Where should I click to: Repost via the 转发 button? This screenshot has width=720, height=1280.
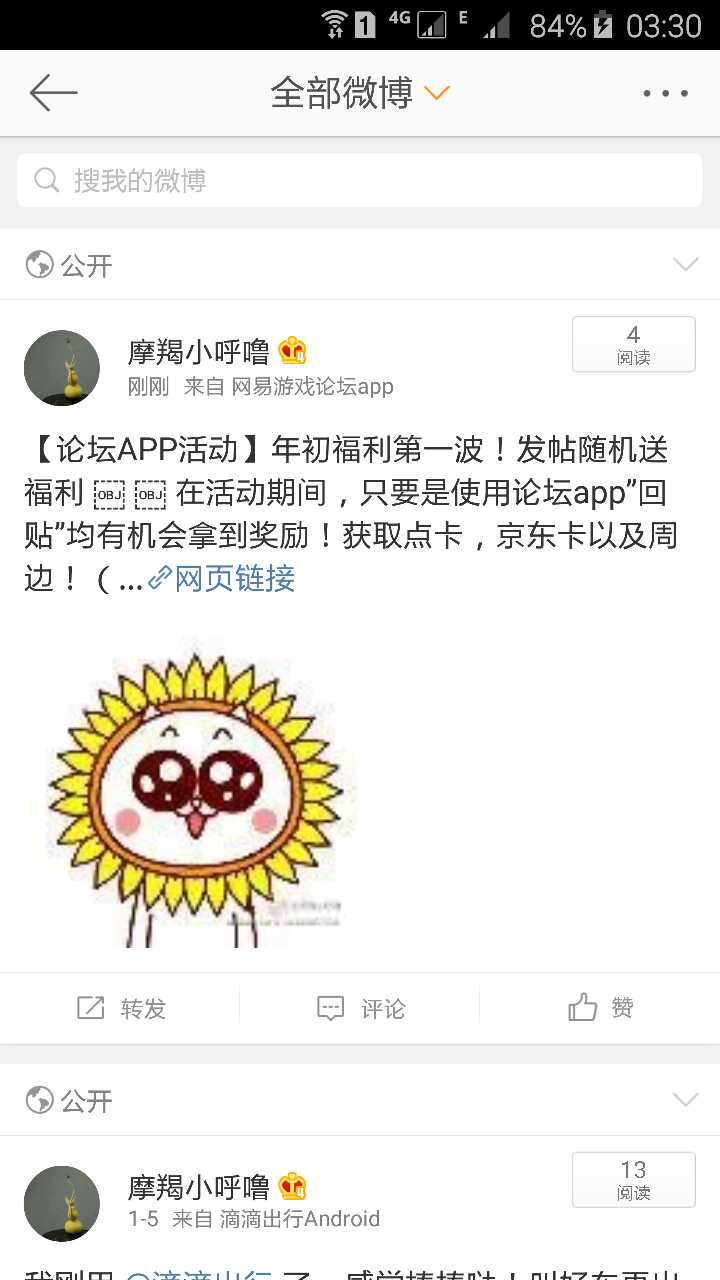click(x=121, y=1008)
